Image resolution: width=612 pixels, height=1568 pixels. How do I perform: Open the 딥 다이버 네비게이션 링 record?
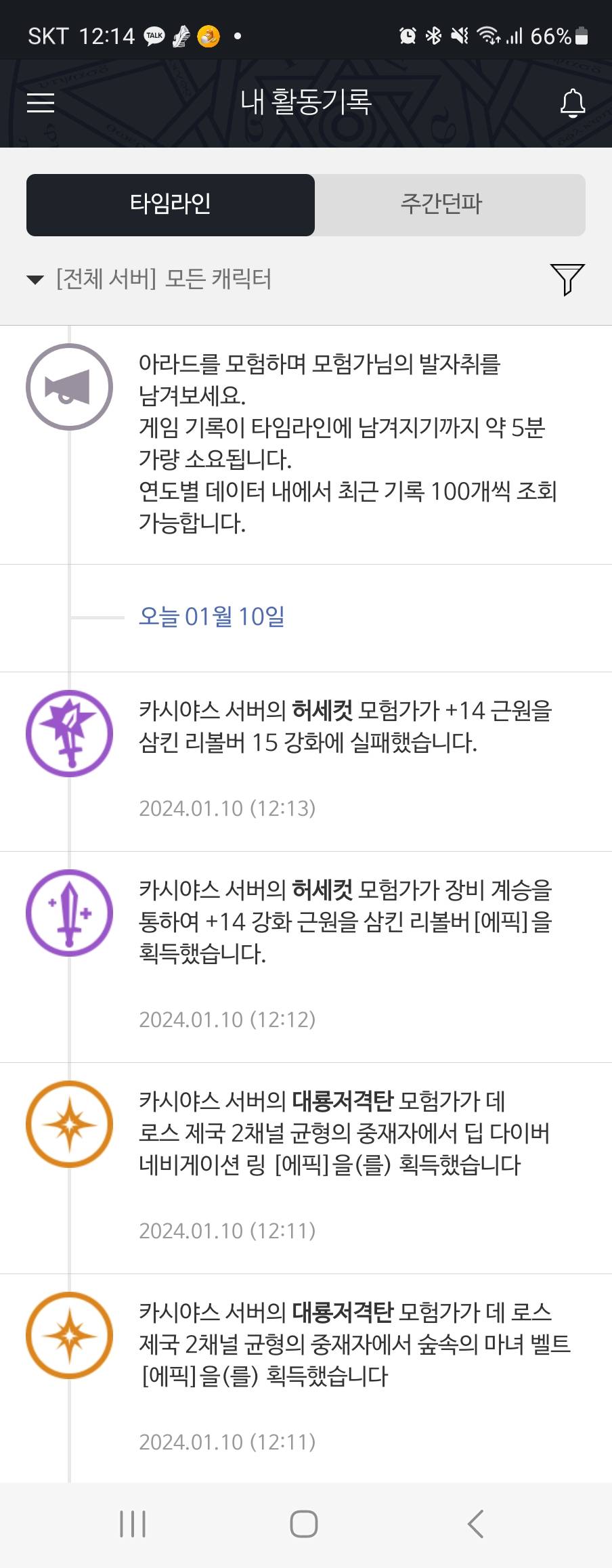tap(345, 1133)
